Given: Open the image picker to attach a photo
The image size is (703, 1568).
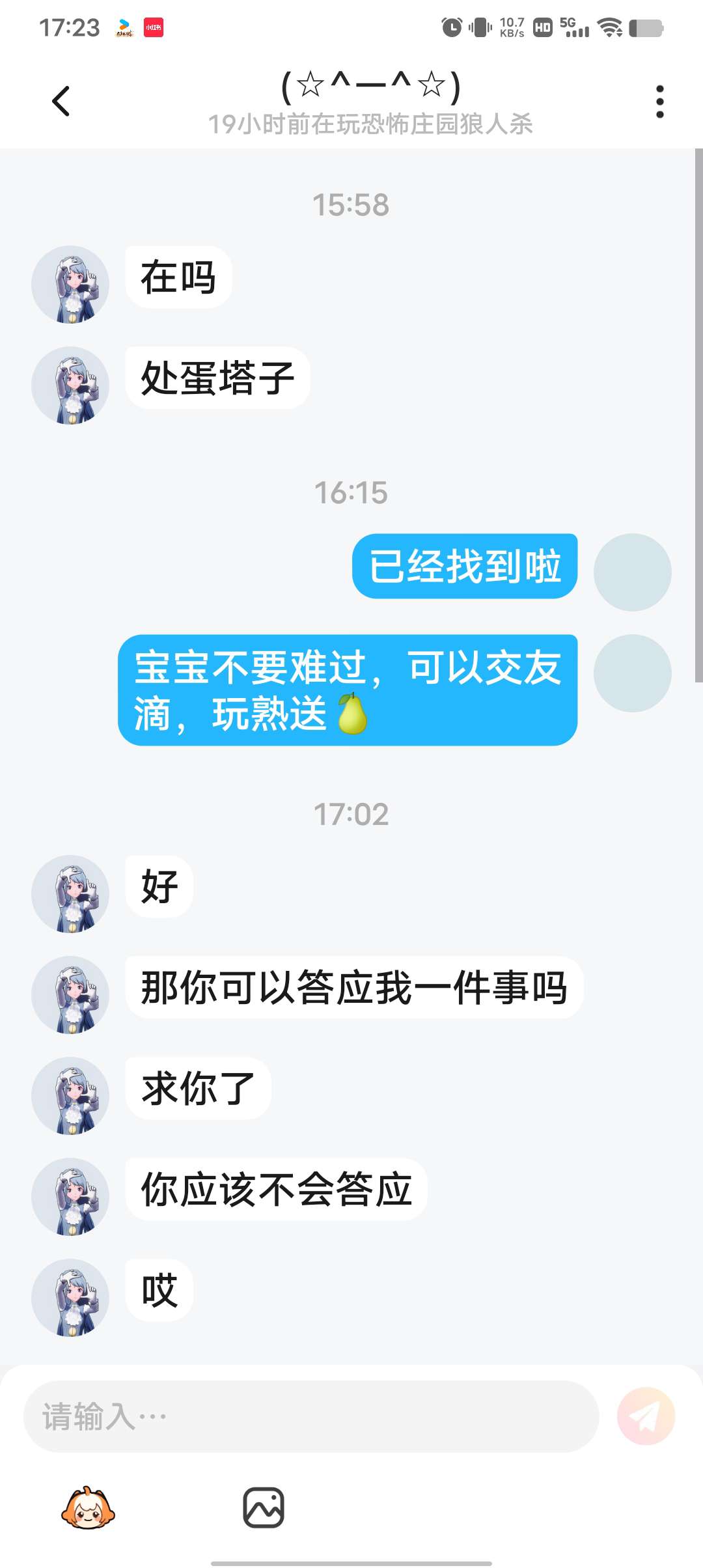Looking at the screenshot, I should (x=264, y=1507).
